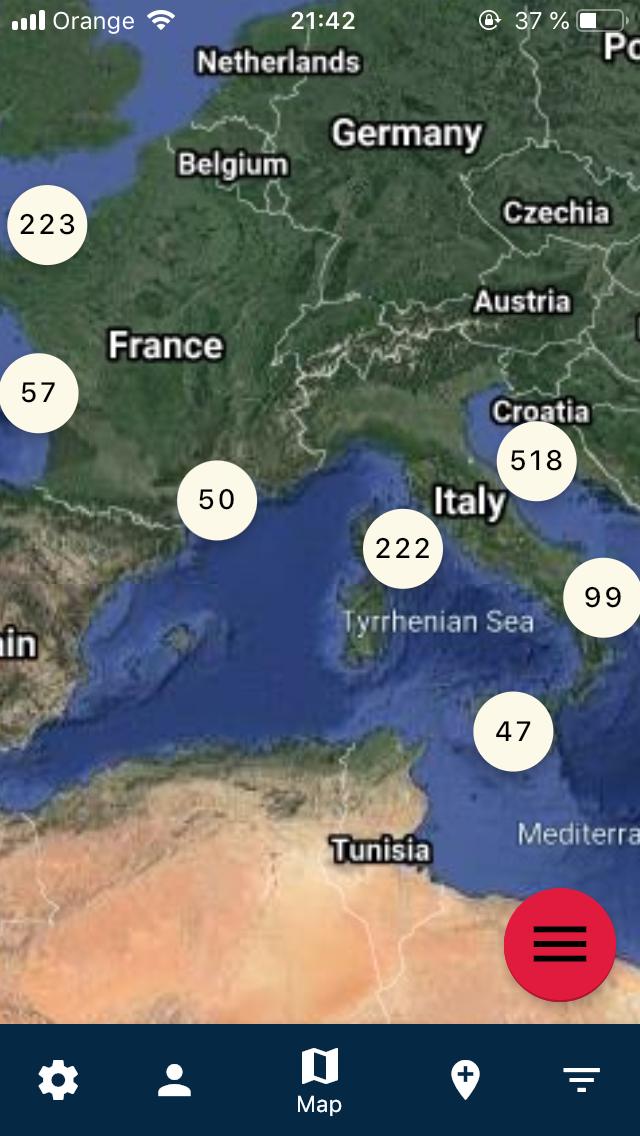Expand the 222 cluster near Italy

coord(403,549)
